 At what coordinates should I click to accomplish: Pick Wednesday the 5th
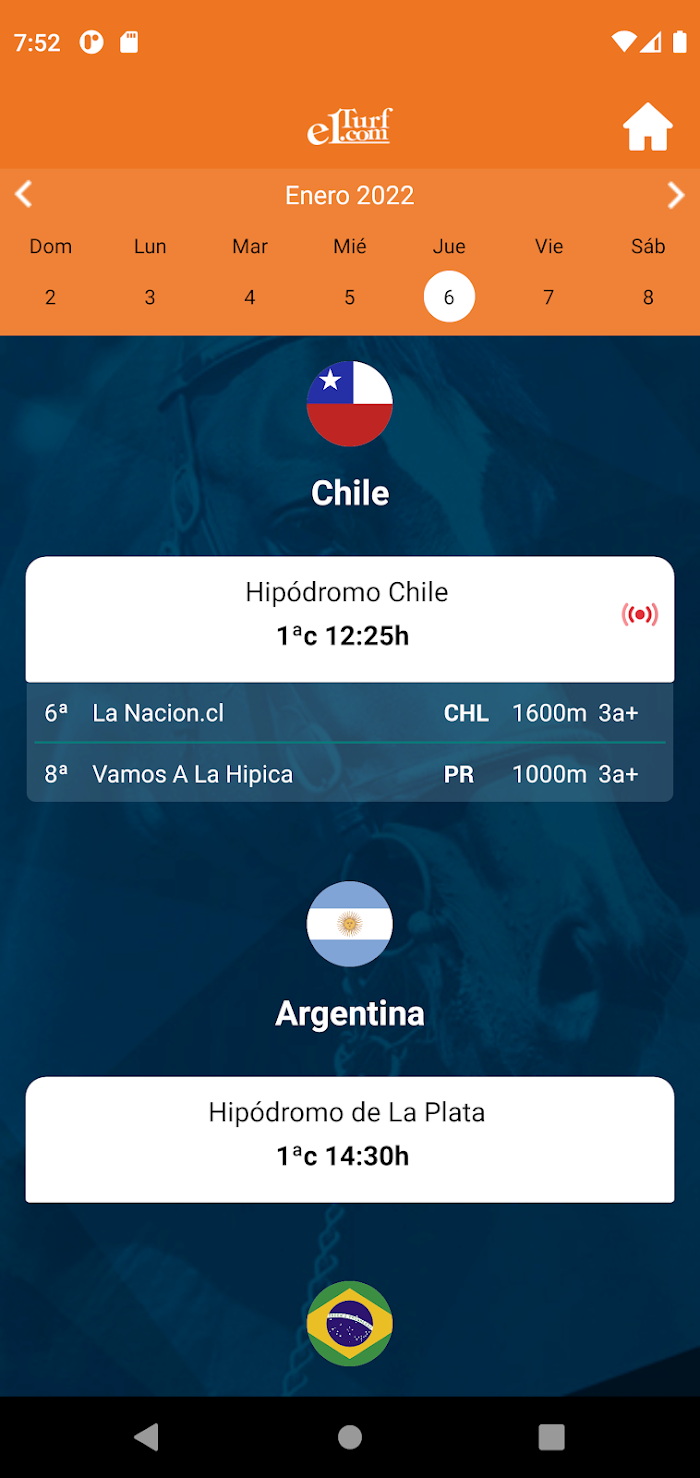tap(349, 297)
